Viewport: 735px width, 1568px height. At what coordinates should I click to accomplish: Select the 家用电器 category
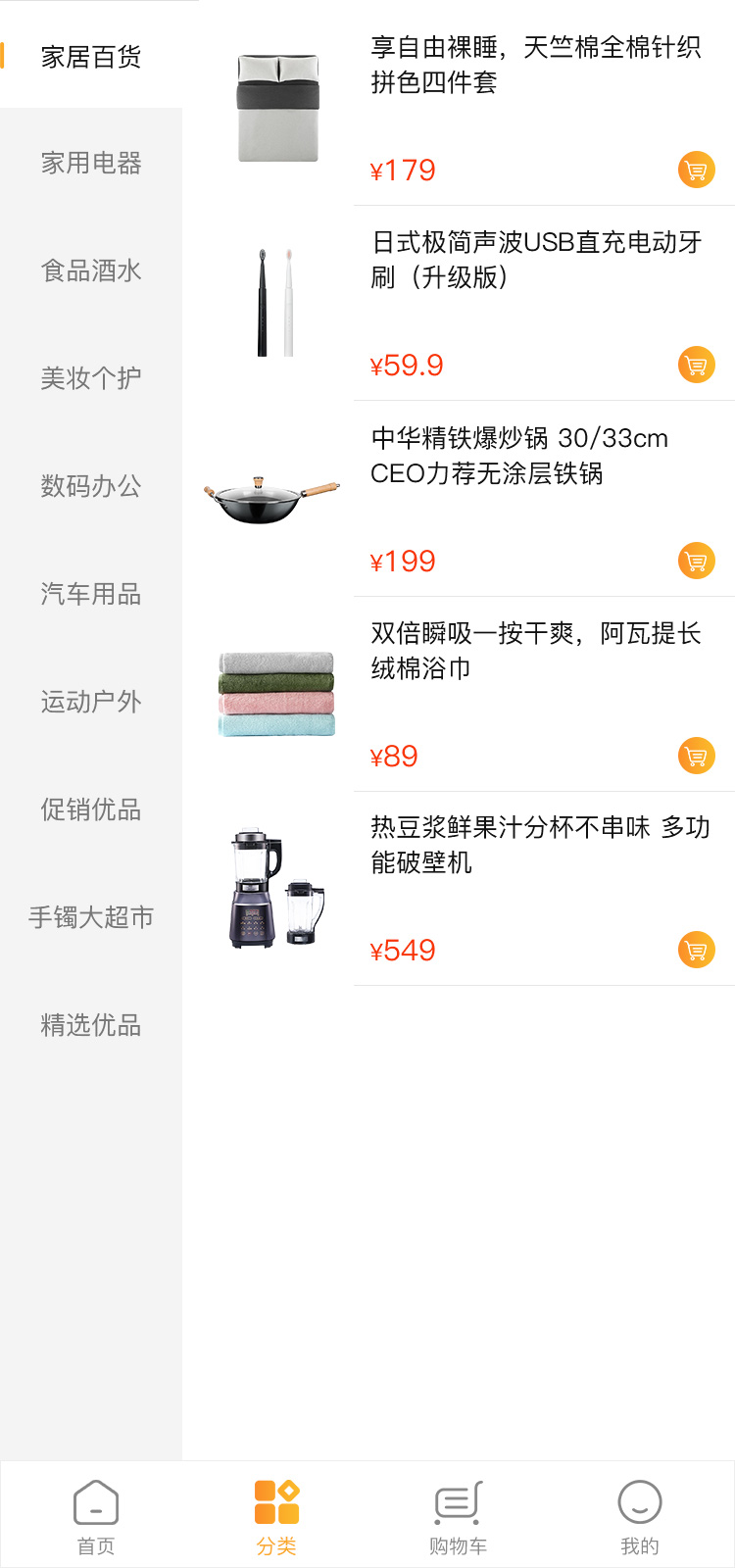tap(91, 163)
